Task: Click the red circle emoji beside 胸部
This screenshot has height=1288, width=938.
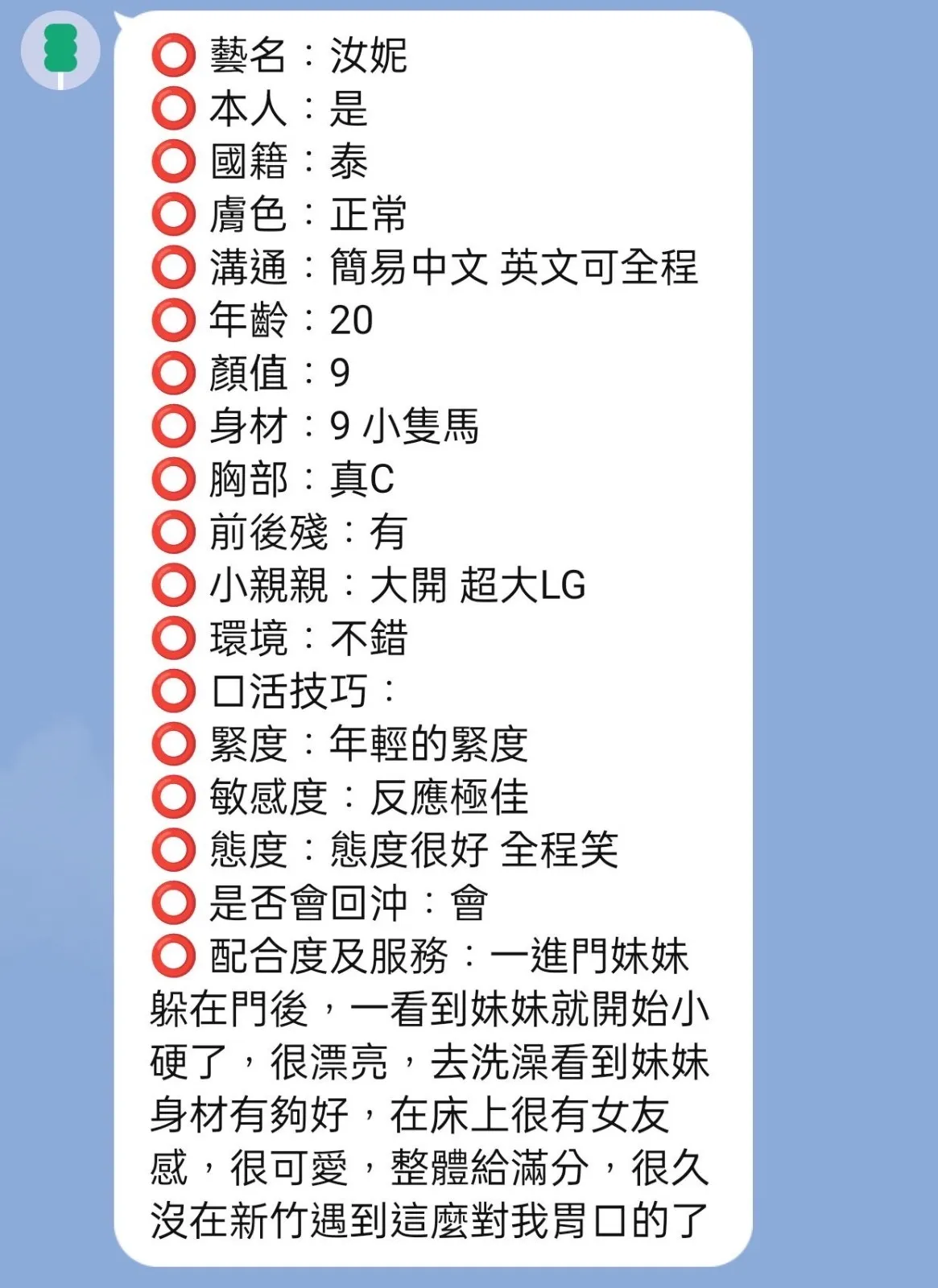Action: [171, 478]
